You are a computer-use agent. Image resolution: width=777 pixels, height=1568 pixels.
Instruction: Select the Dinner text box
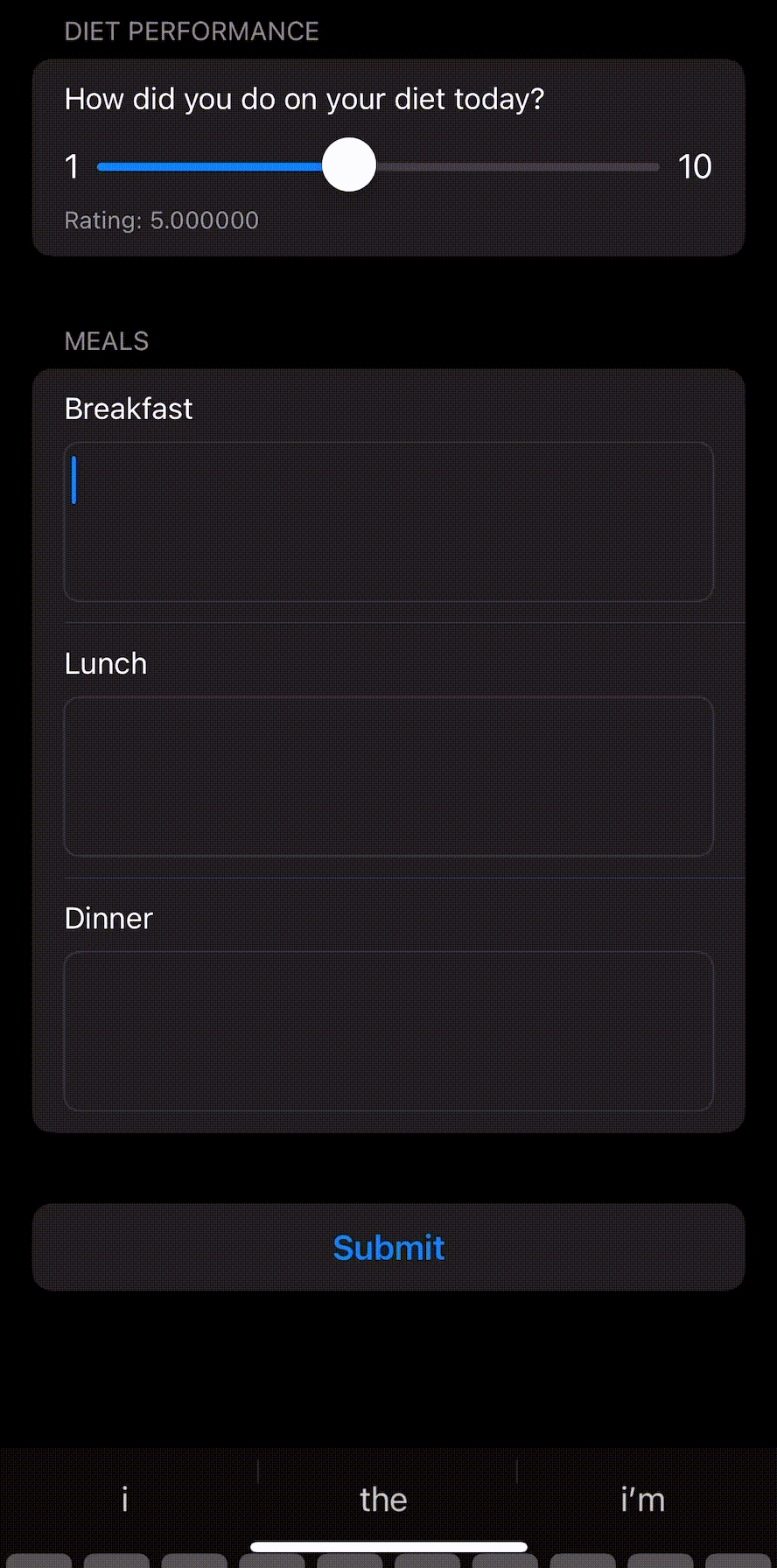point(388,1031)
